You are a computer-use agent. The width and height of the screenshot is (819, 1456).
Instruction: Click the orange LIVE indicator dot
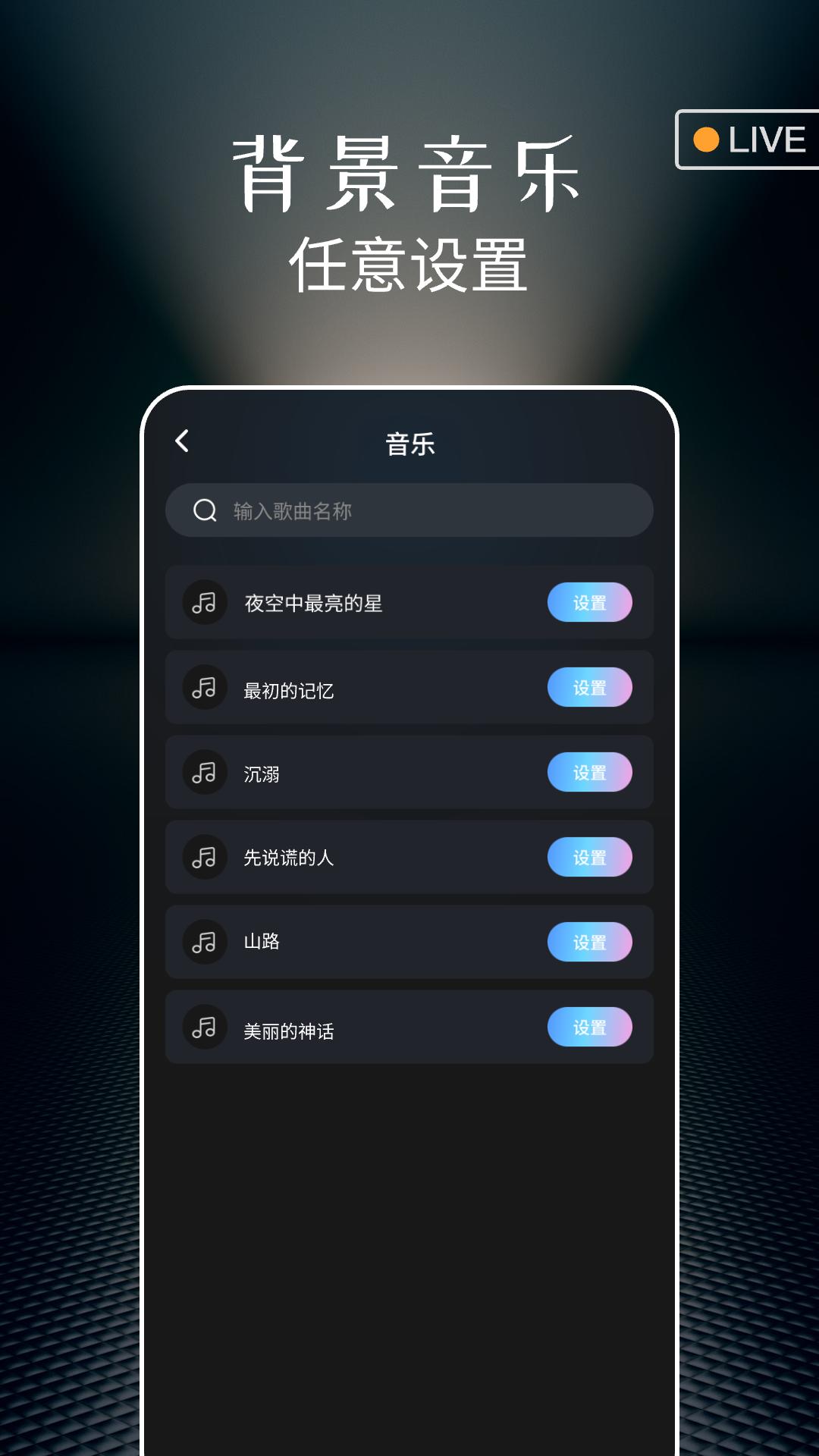click(705, 139)
